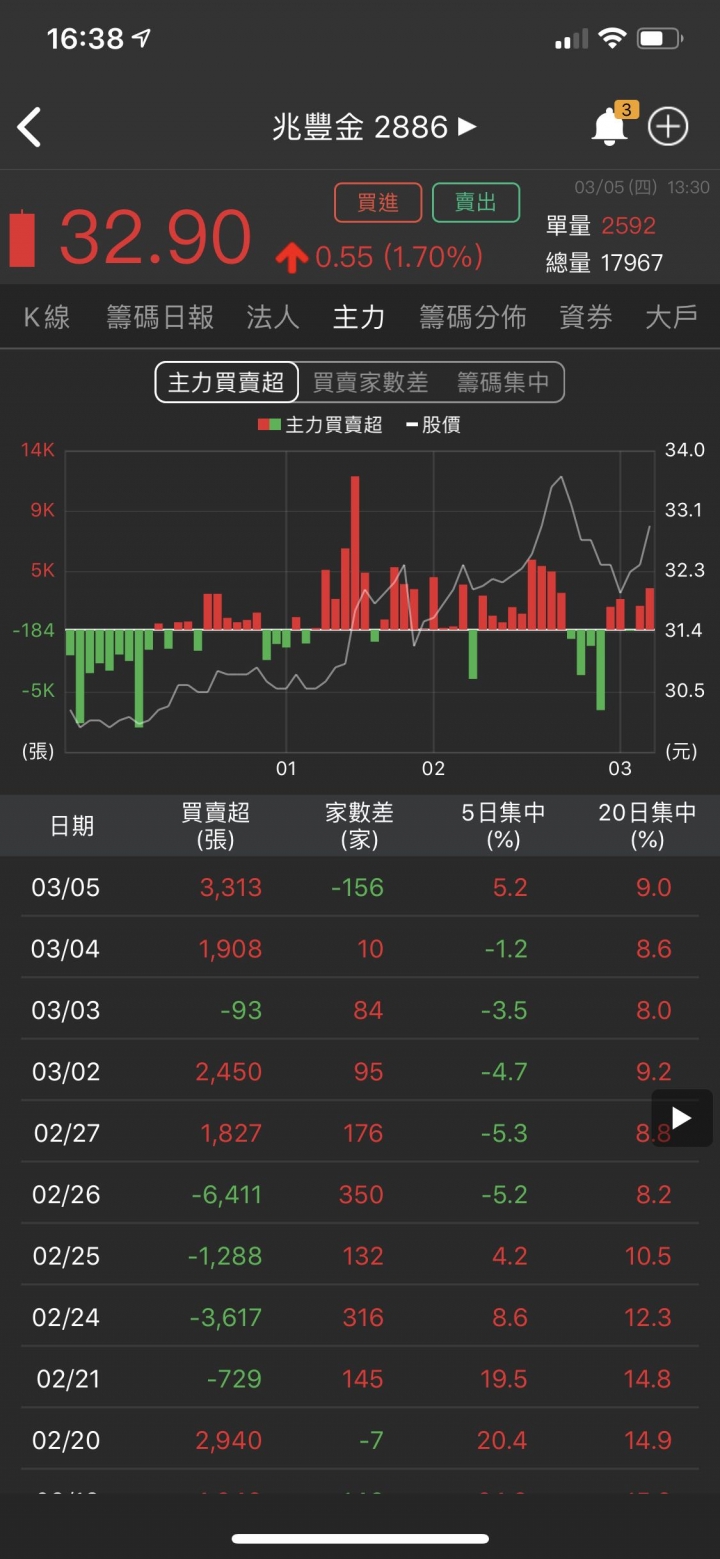Switch to the 法人 tab

click(273, 318)
